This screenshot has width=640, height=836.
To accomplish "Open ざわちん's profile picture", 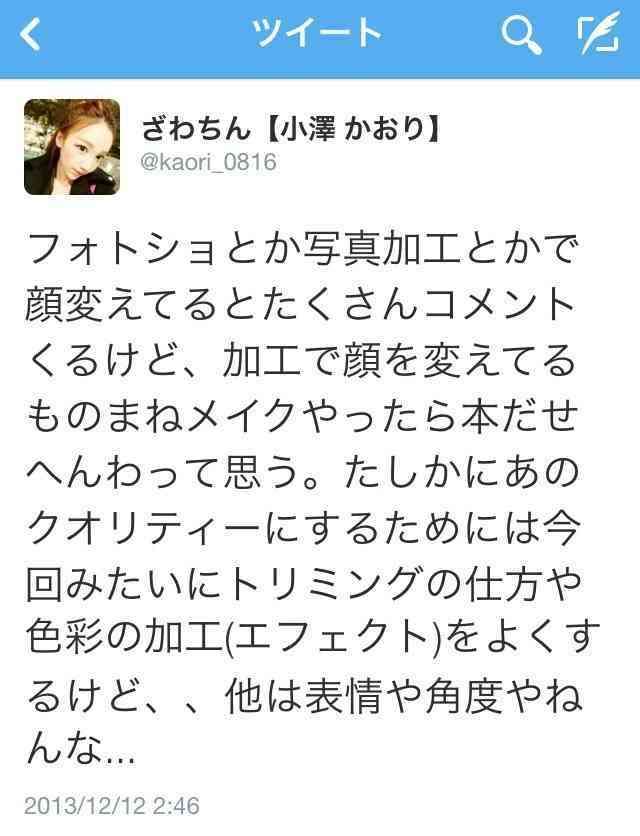I will [72, 147].
